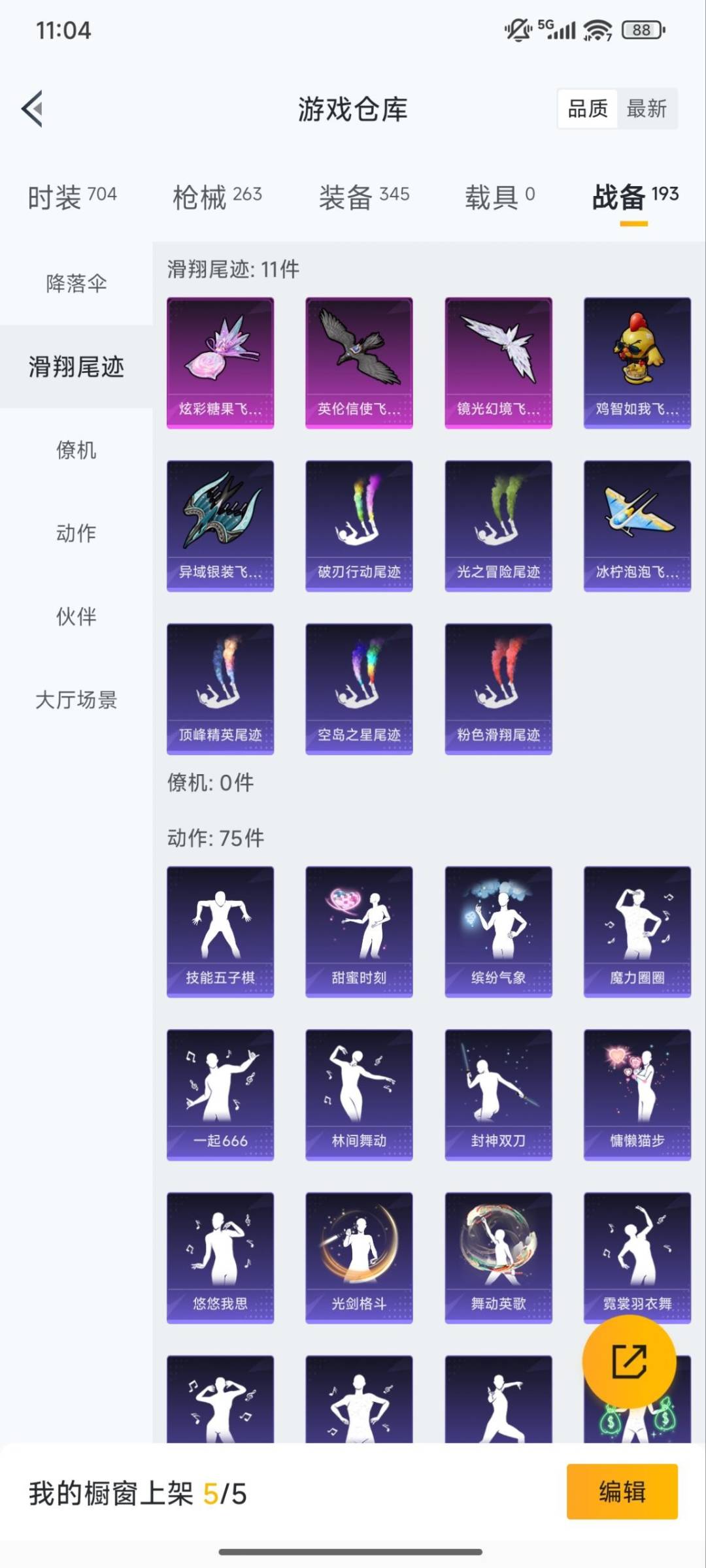The width and height of the screenshot is (706, 1568).
Task: Select the 炫彩糖果飞 glider trail item
Action: coord(220,361)
